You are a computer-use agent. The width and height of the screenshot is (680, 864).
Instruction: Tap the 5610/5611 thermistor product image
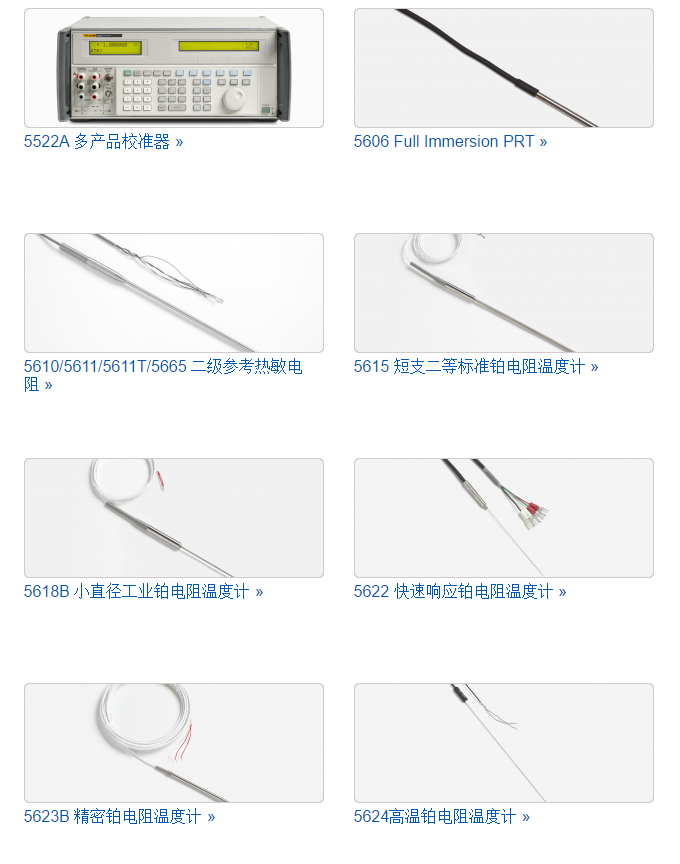point(174,293)
